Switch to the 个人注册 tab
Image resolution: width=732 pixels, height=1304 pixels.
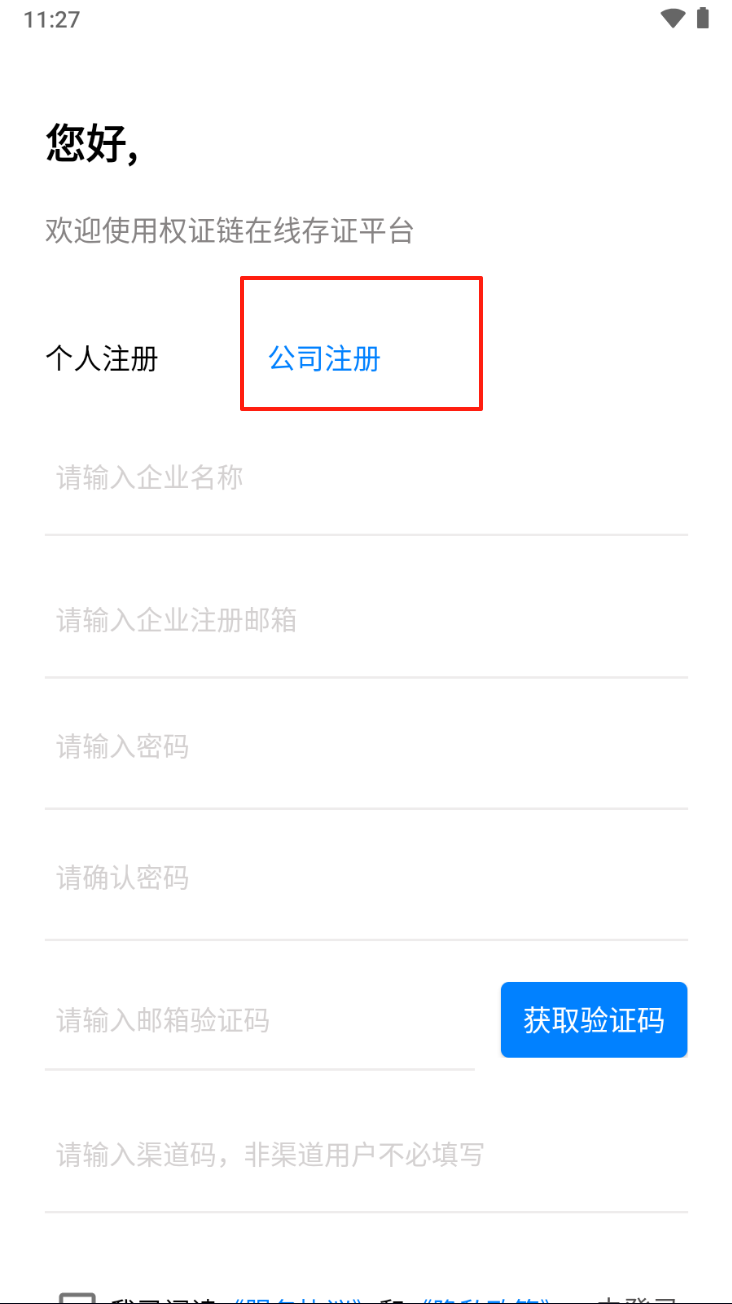(102, 359)
